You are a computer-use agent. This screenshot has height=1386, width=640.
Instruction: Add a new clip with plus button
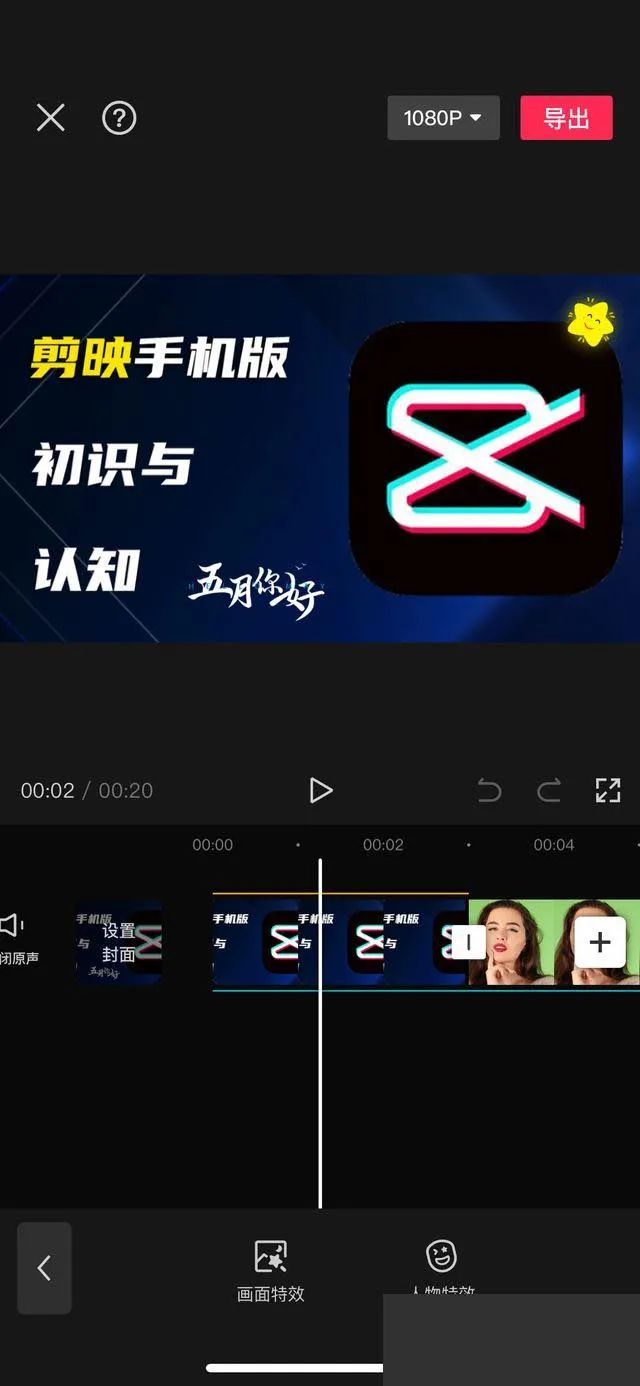point(599,942)
